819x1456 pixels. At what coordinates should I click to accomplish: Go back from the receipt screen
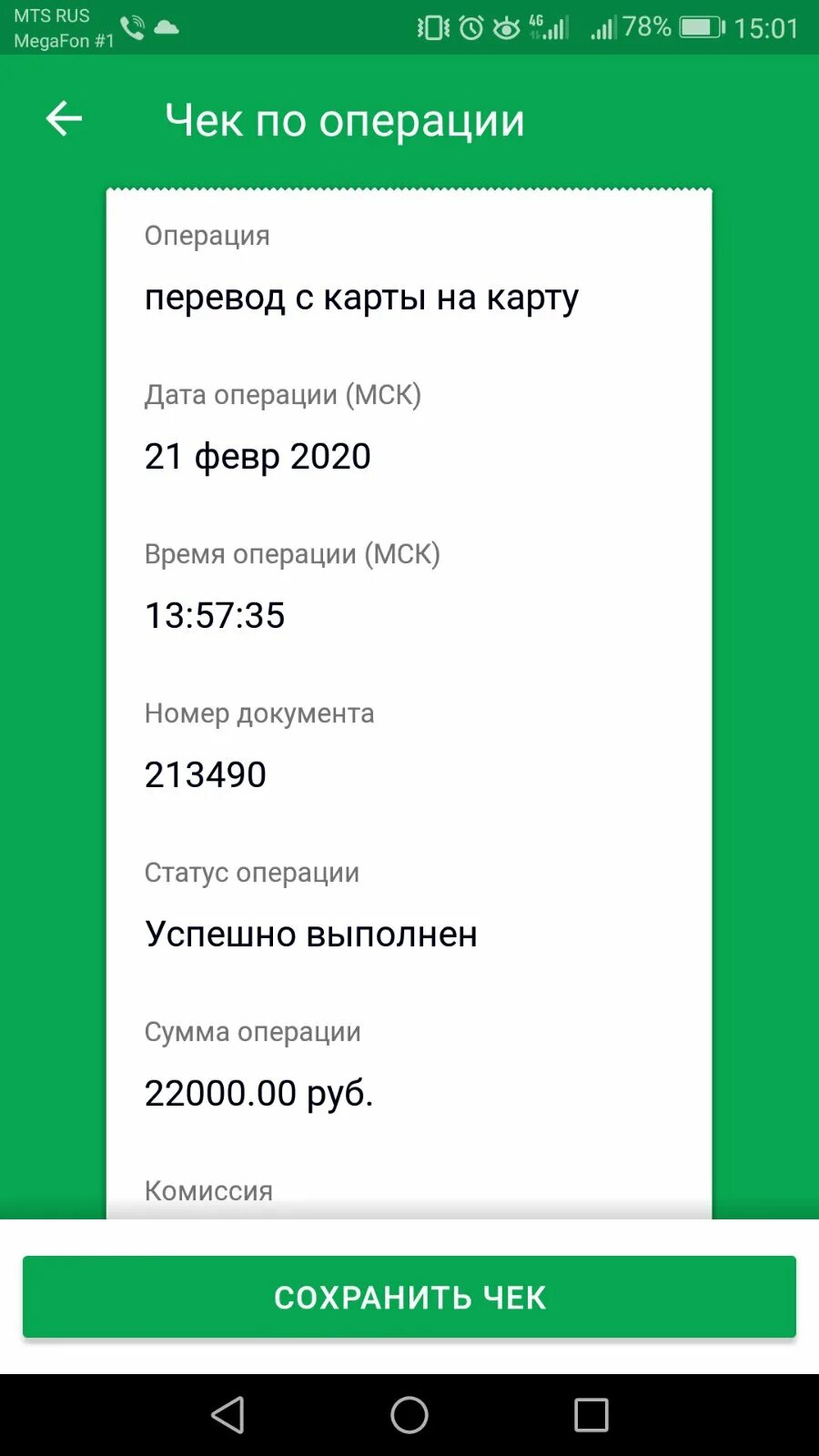tap(64, 119)
